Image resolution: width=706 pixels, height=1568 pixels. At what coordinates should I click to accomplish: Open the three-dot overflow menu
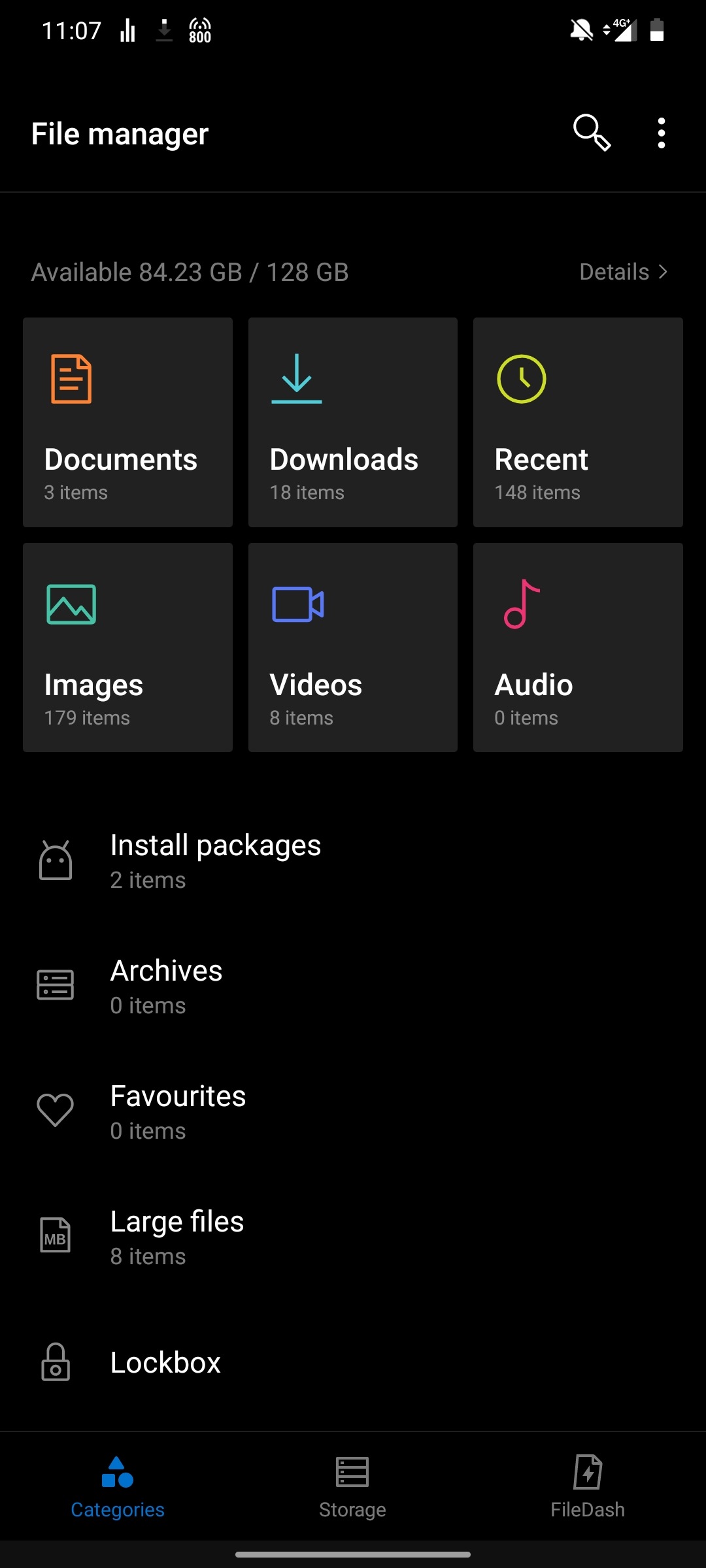point(662,133)
